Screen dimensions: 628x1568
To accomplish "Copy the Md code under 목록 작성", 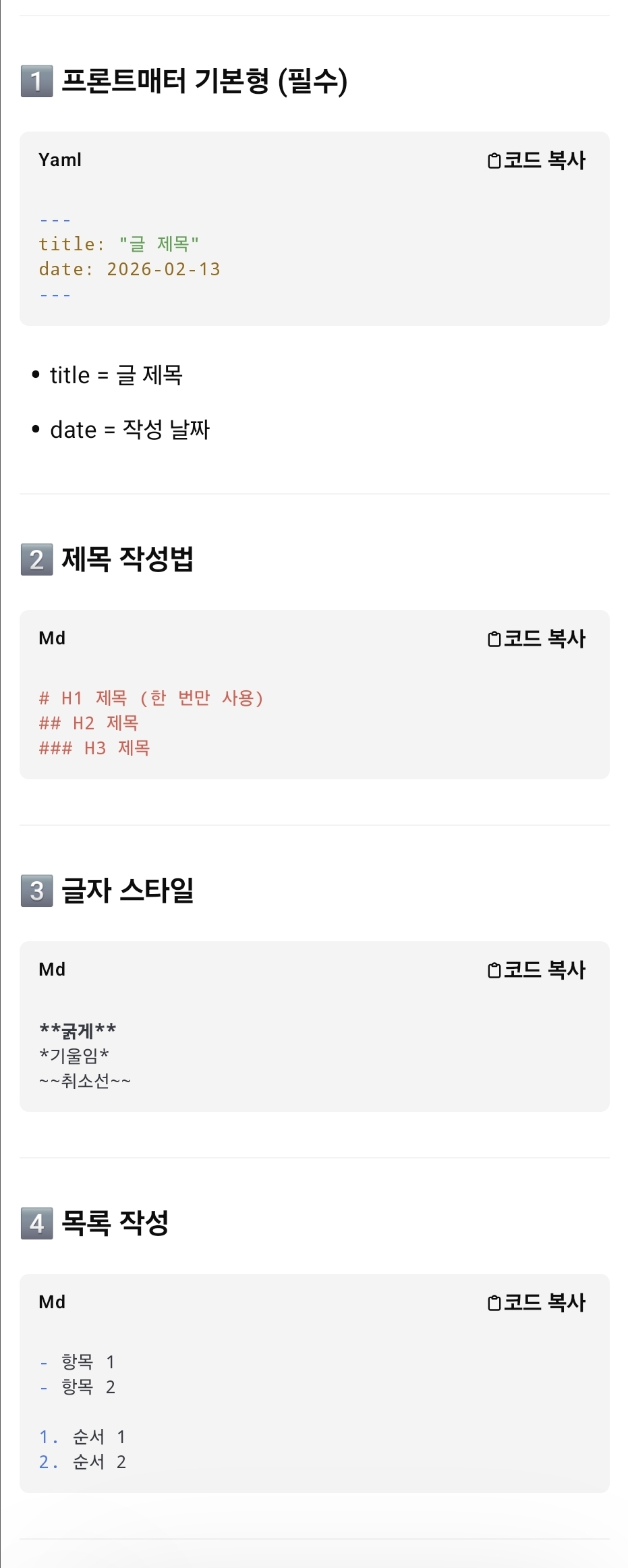I will 536,1302.
